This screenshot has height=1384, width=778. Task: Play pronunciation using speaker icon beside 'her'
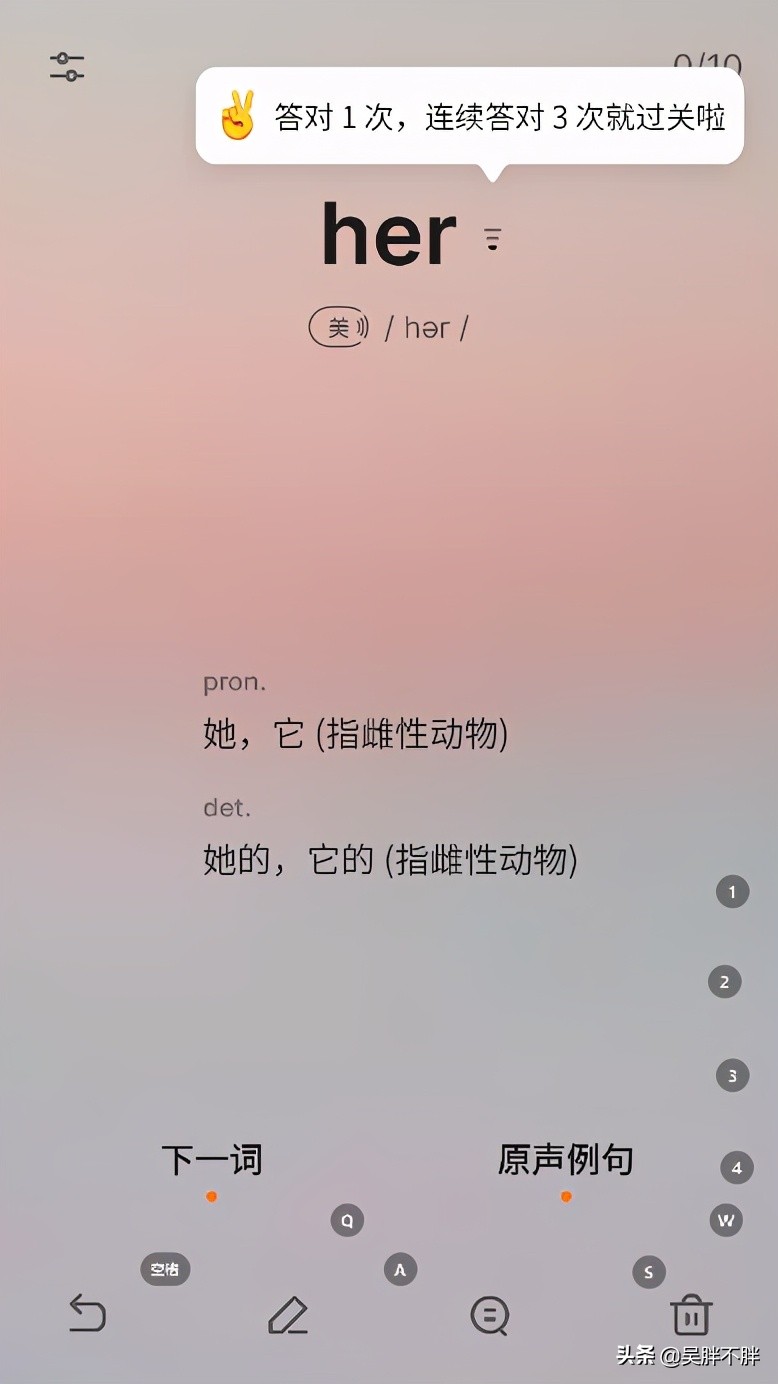(491, 237)
